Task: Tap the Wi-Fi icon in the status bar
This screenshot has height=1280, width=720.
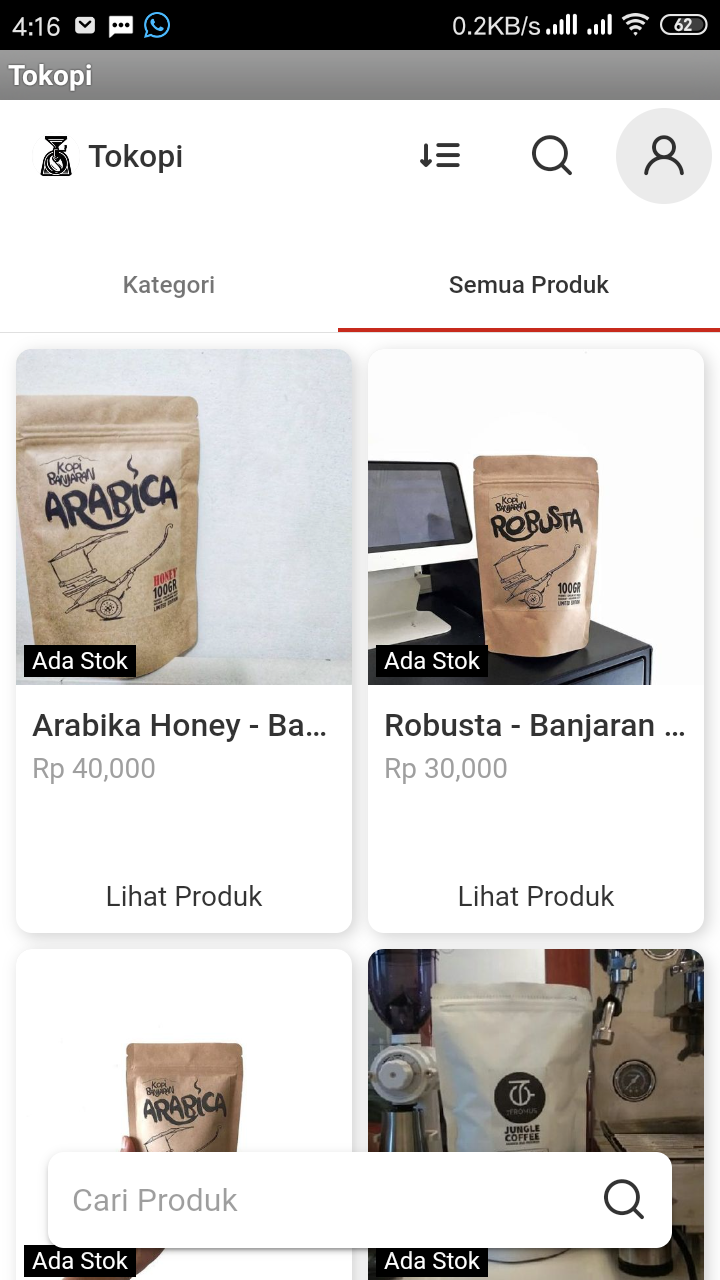Action: (x=633, y=25)
